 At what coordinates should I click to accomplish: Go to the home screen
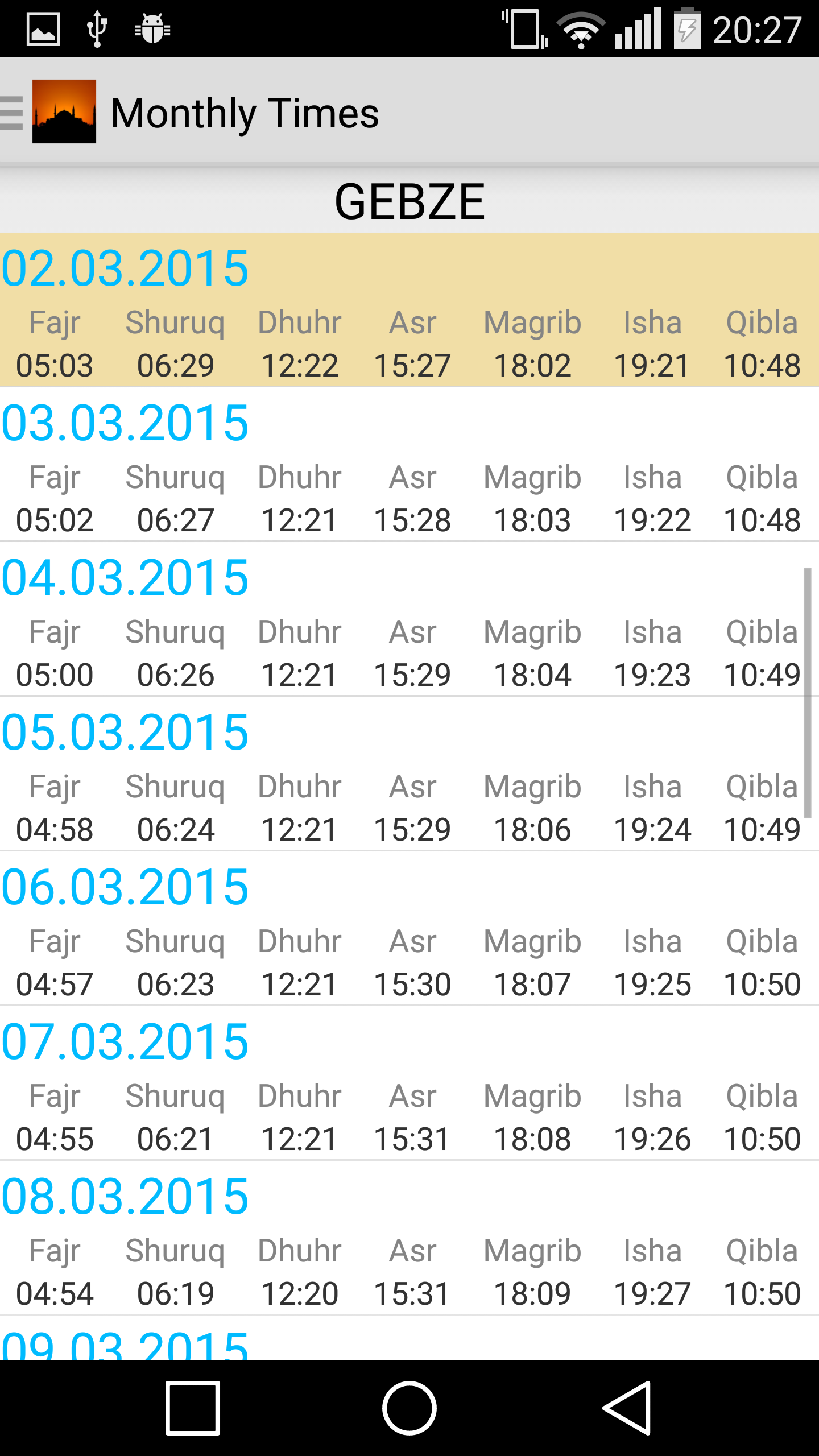pos(409,1408)
